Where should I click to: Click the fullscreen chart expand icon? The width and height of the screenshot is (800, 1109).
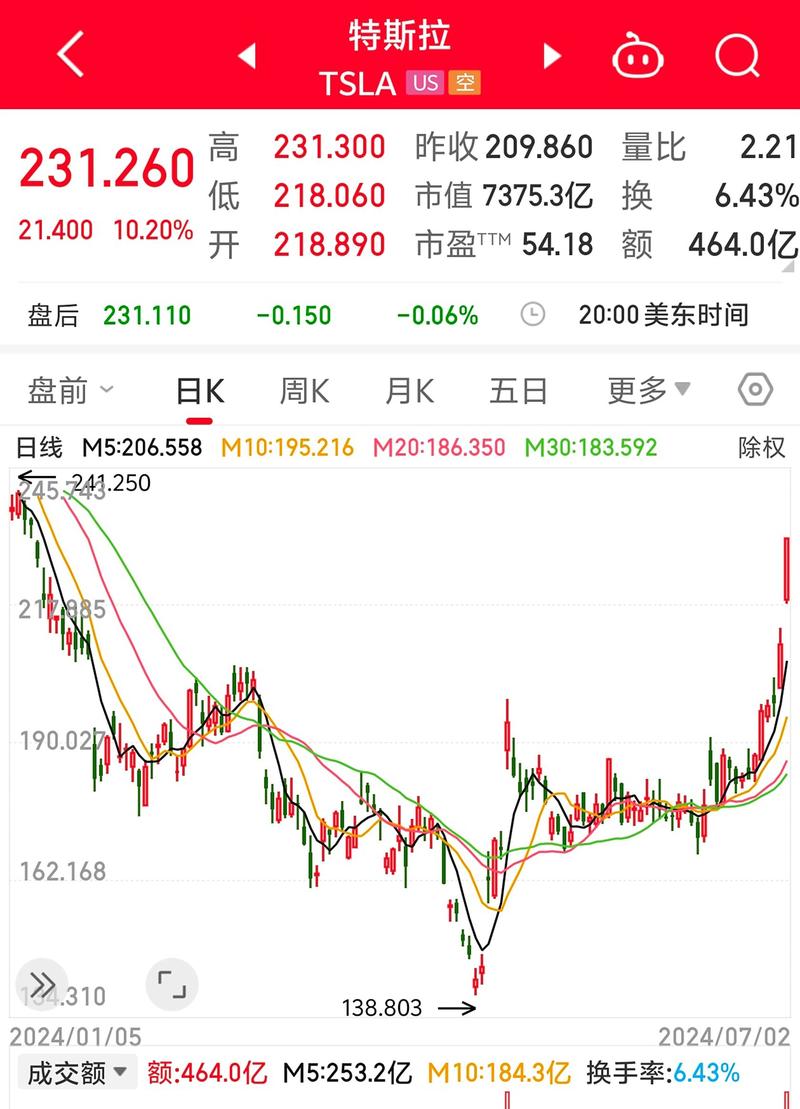tap(170, 984)
